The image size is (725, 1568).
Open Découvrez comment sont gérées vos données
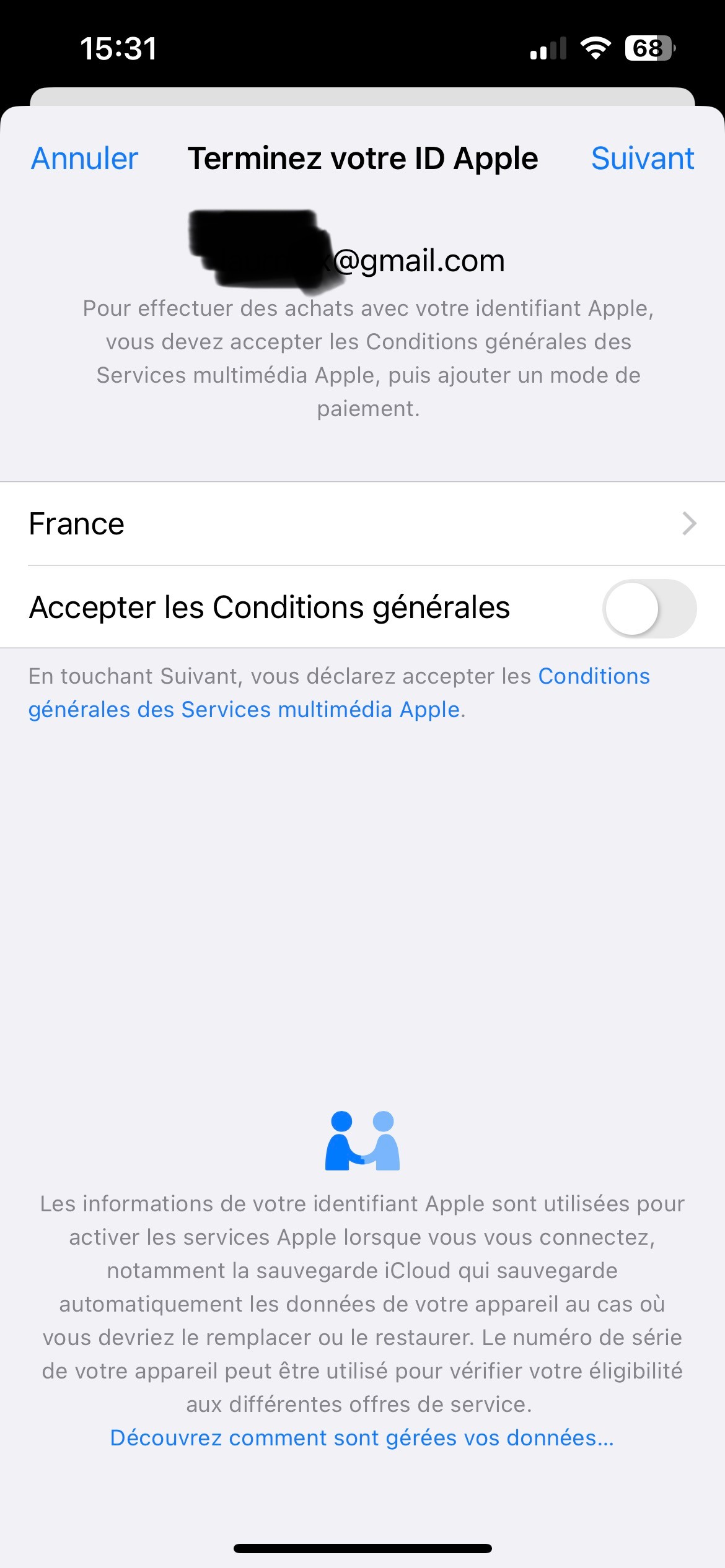coord(362,1437)
